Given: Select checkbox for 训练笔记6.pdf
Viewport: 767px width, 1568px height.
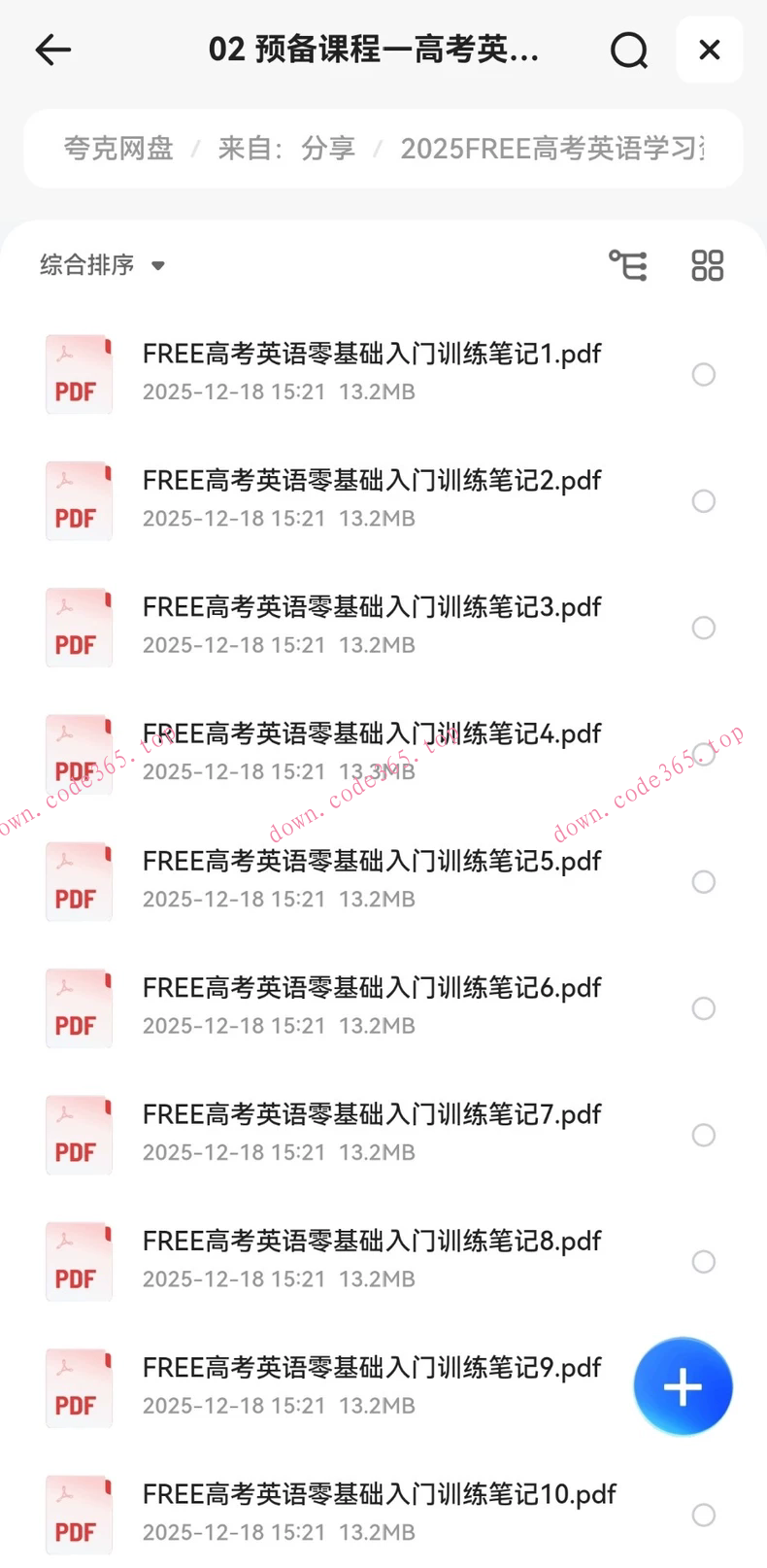Looking at the screenshot, I should click(x=704, y=1008).
